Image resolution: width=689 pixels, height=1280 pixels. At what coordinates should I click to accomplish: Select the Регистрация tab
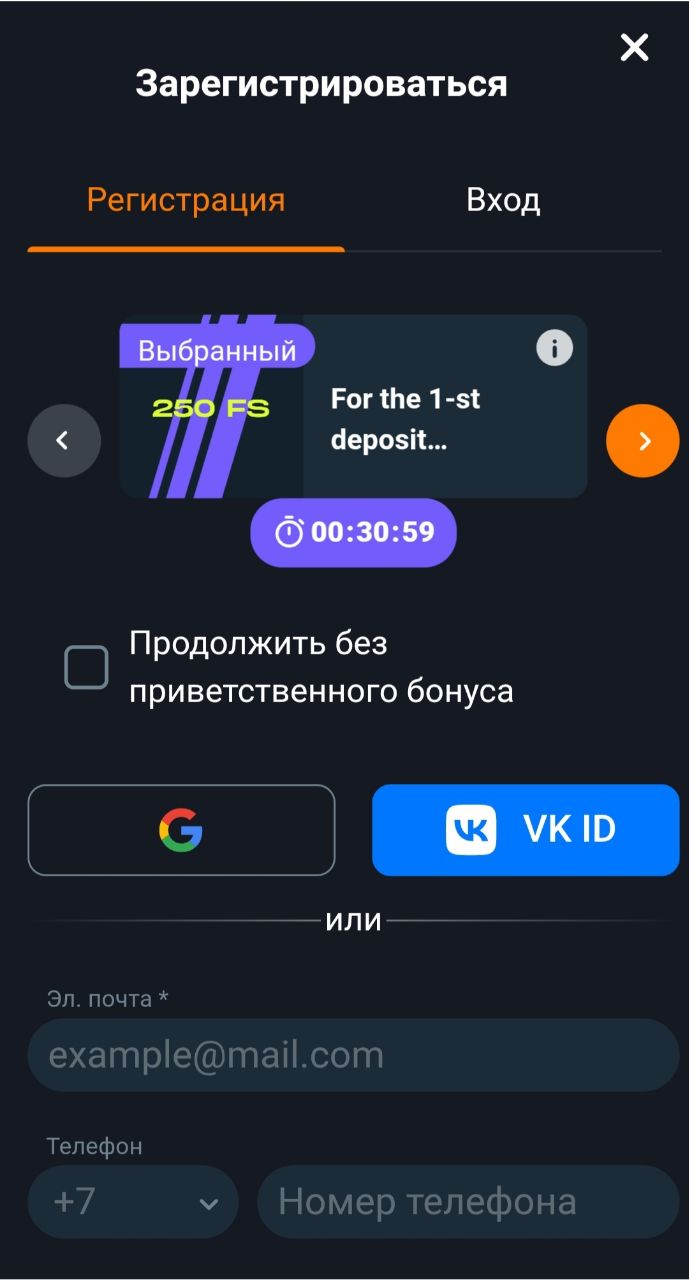(186, 200)
